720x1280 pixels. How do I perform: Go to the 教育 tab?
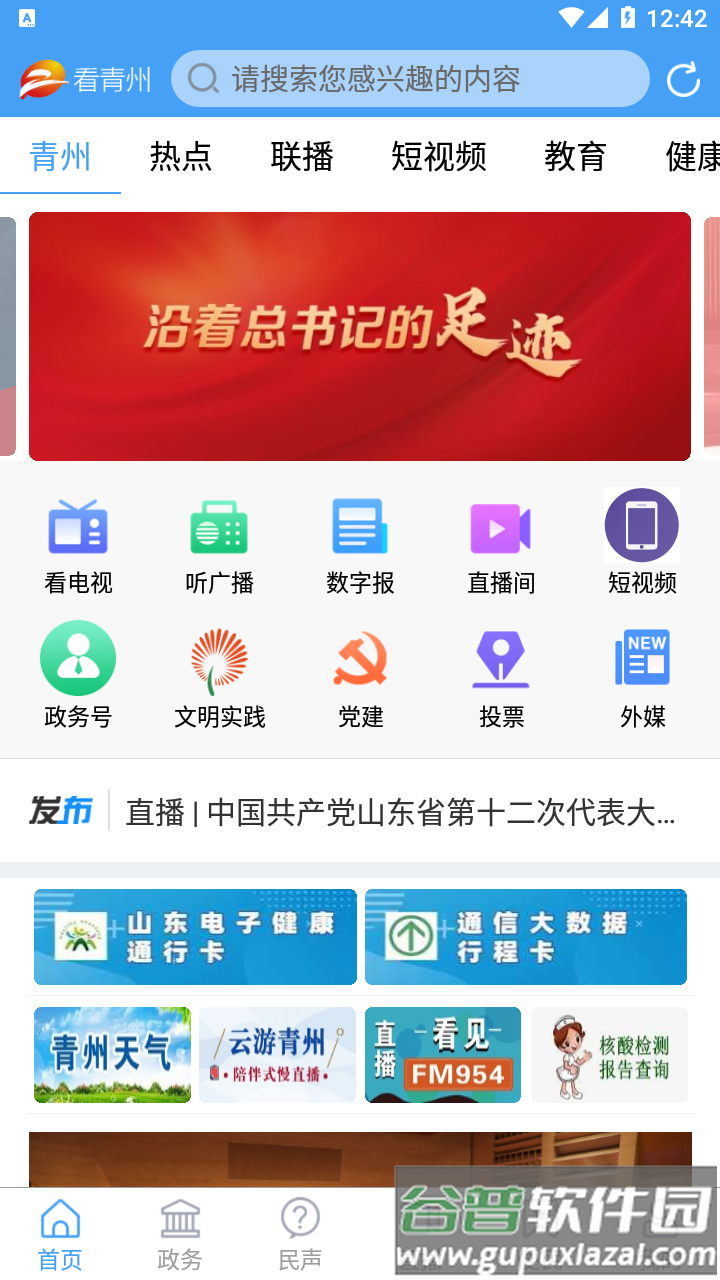[575, 157]
